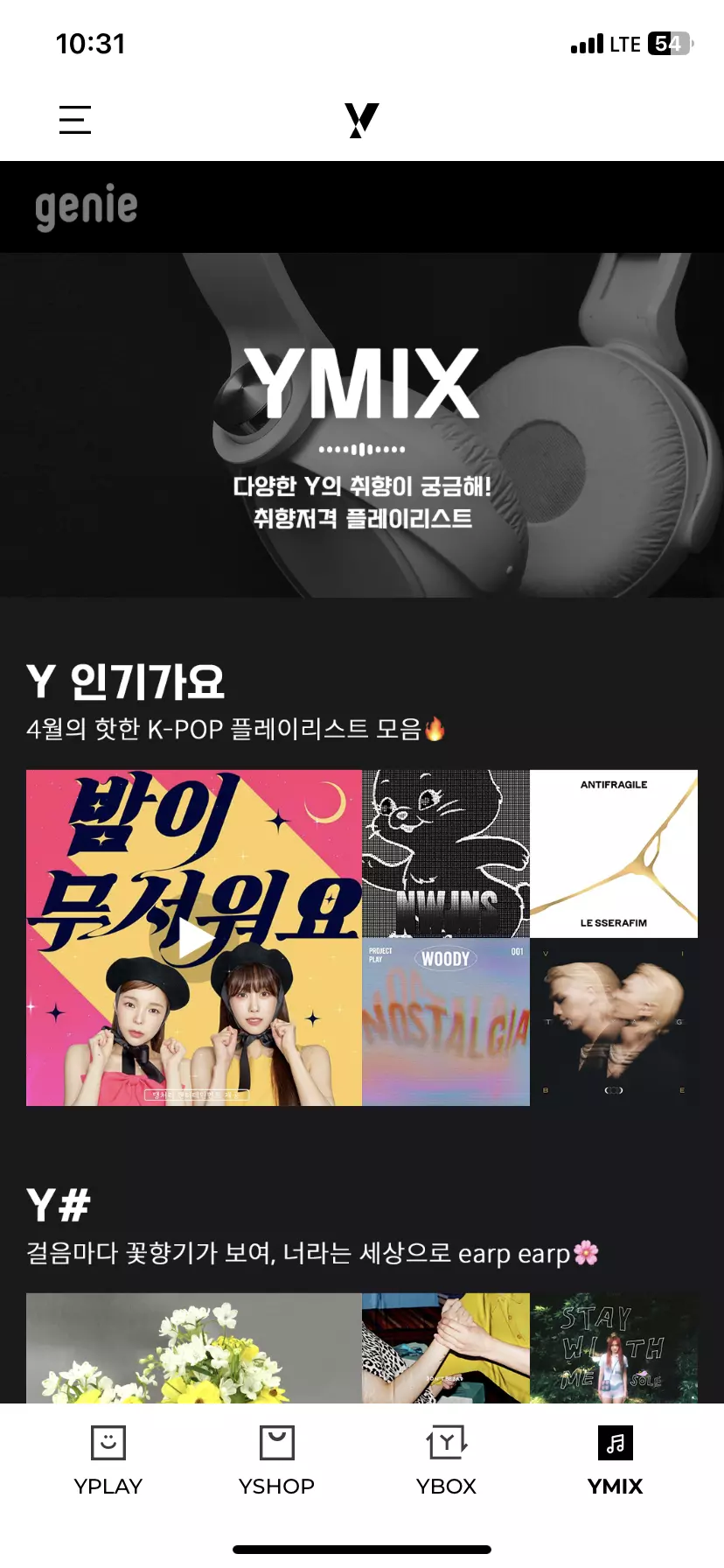
Task: Tap the YSHOP shopping bag icon
Action: (x=276, y=1442)
